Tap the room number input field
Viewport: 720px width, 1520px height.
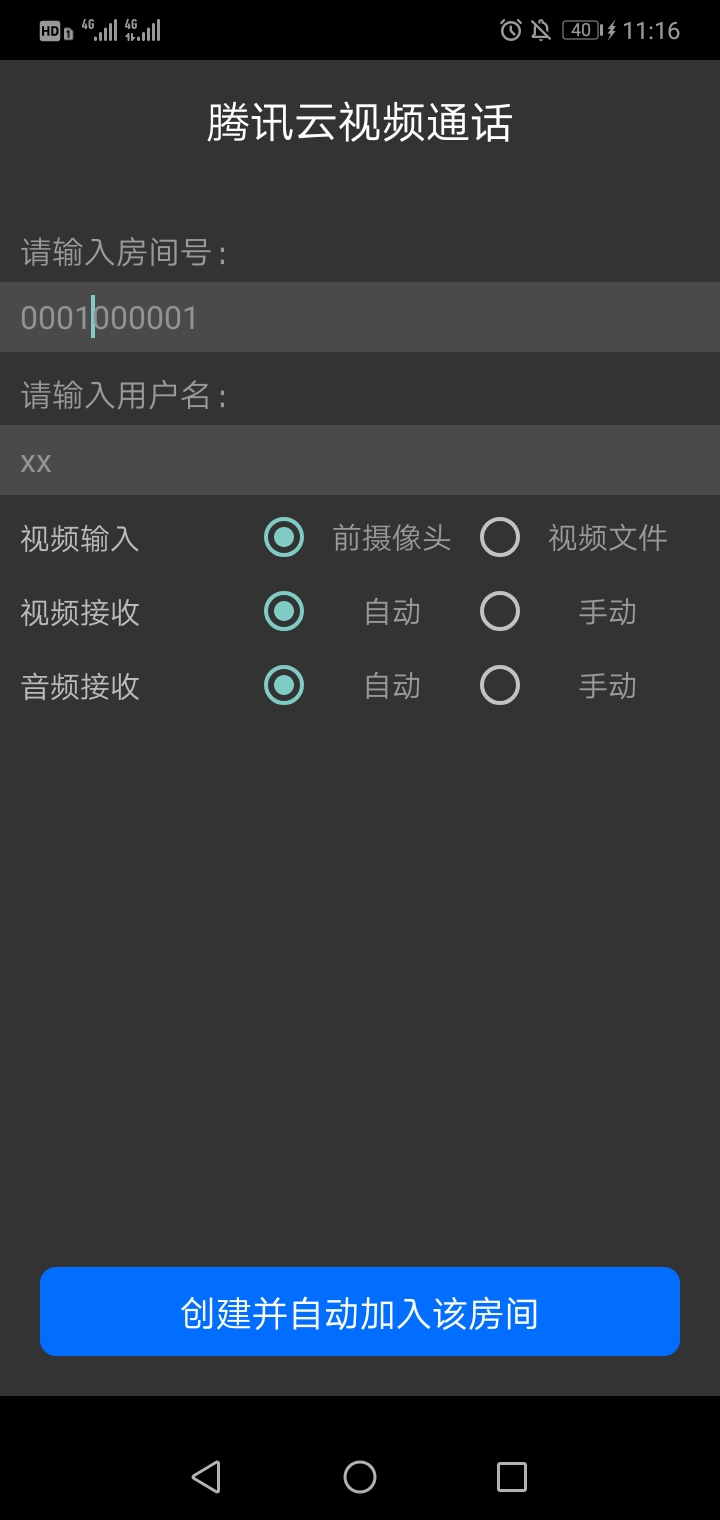pos(360,317)
